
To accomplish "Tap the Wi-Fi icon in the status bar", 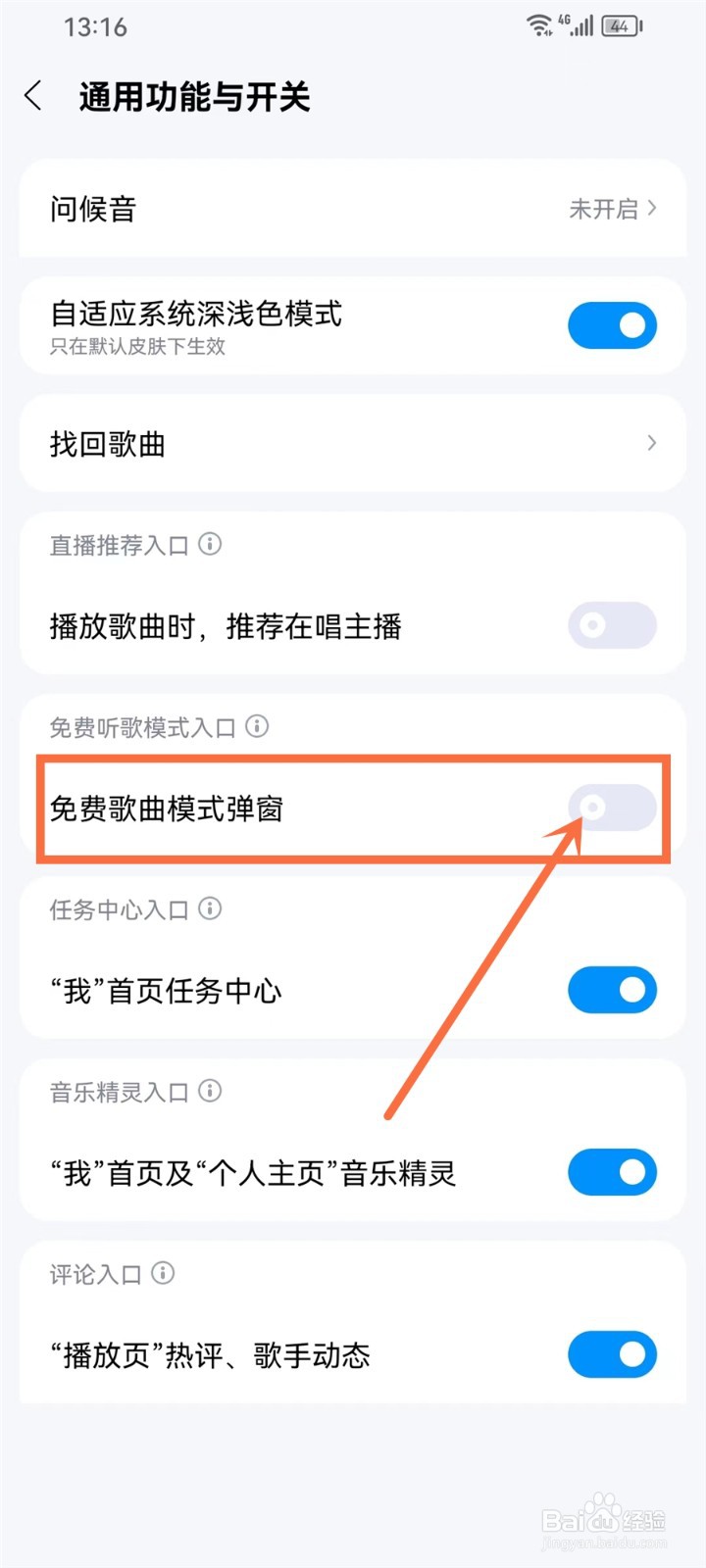I will [540, 26].
